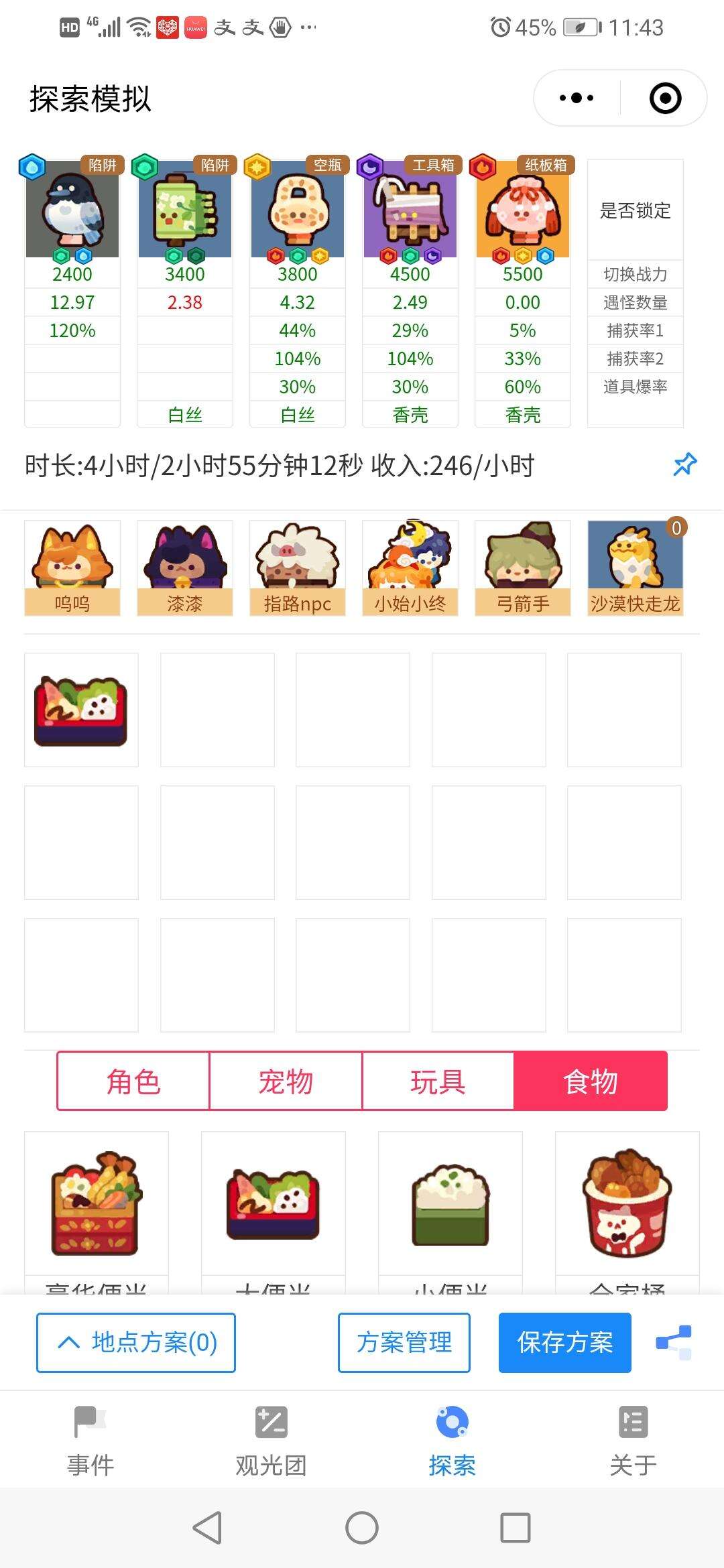
Task: Select the 食物 tab
Action: coord(590,1081)
